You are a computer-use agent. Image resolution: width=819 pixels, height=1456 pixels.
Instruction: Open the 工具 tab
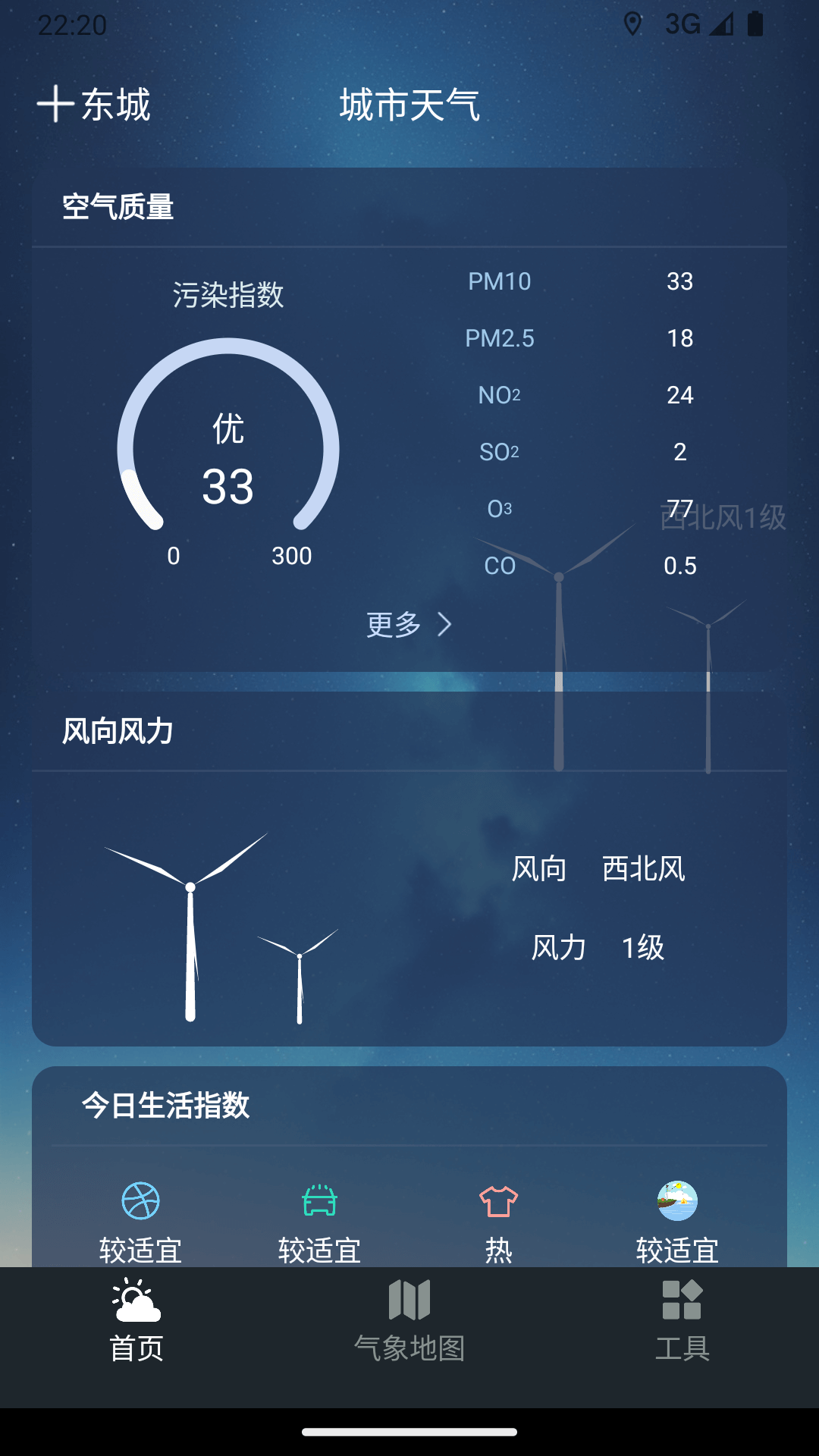click(x=682, y=1323)
